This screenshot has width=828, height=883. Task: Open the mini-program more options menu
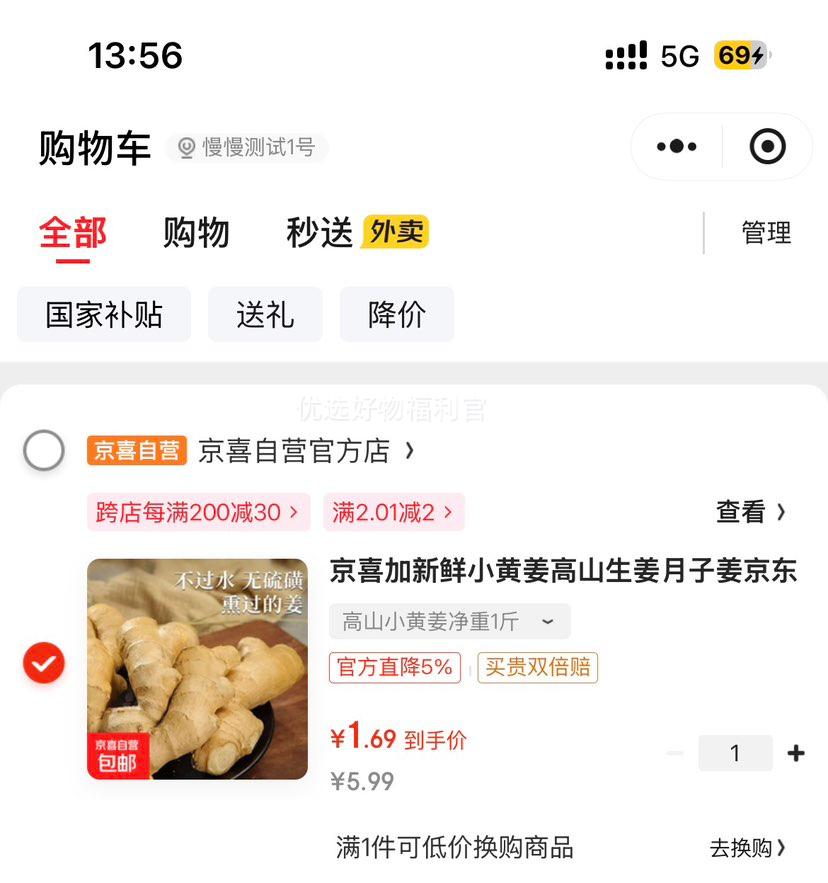(675, 145)
